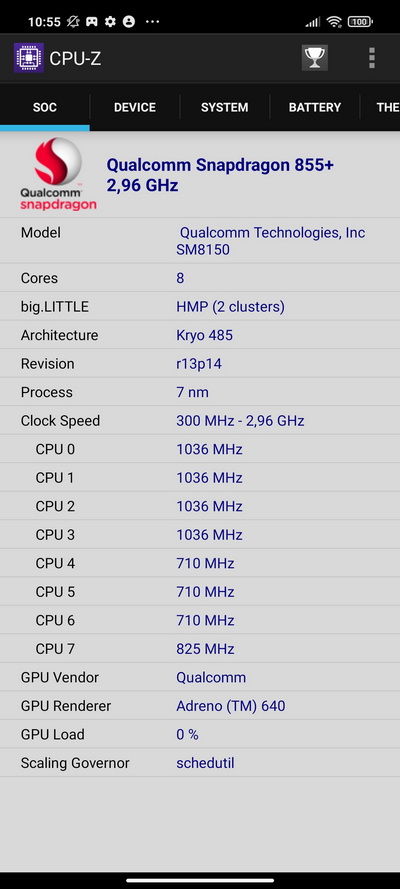The image size is (400, 889).
Task: Switch to the SYSTEM tab
Action: (x=224, y=108)
